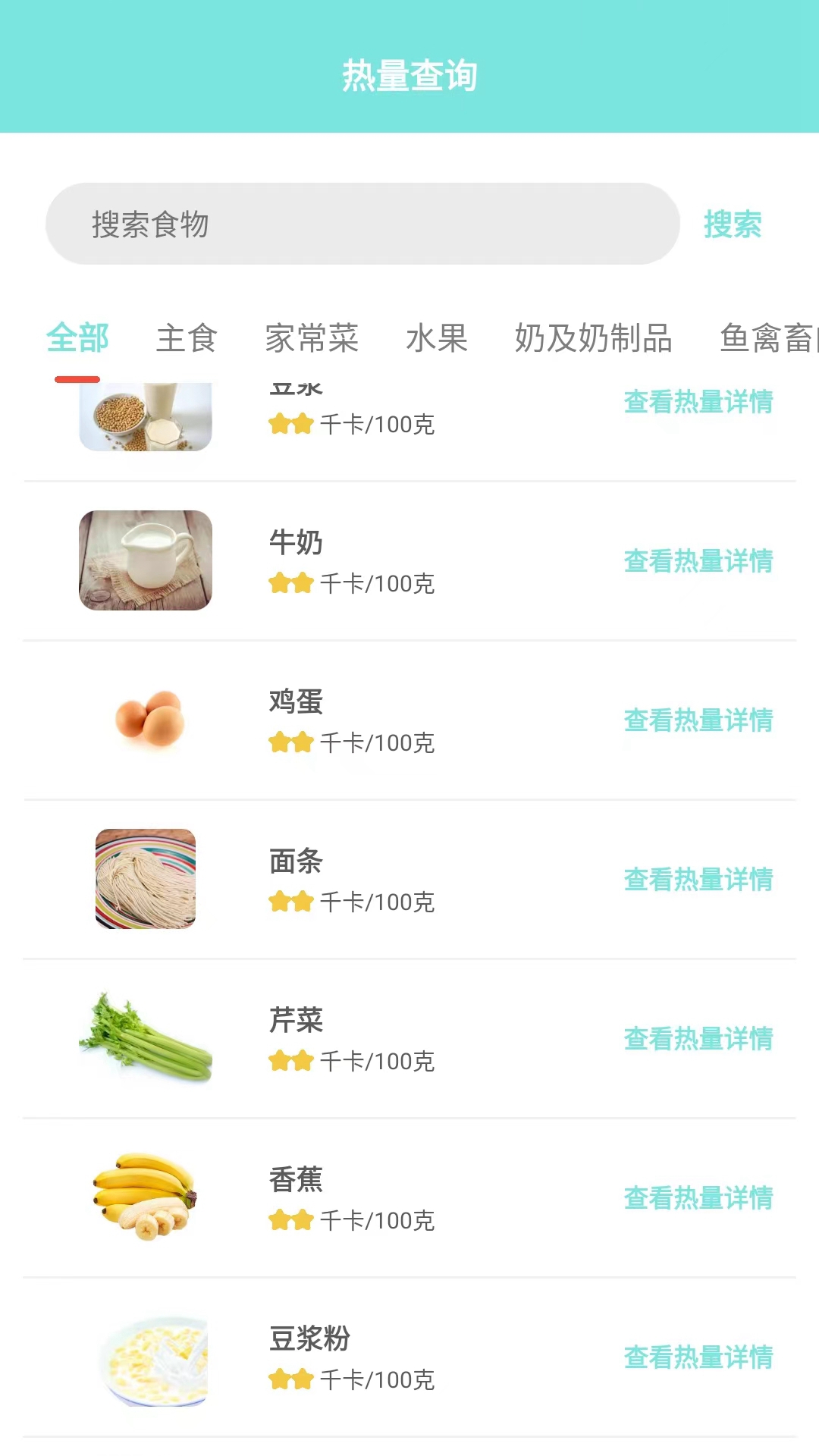Switch to the 主食 category tab

coord(185,339)
